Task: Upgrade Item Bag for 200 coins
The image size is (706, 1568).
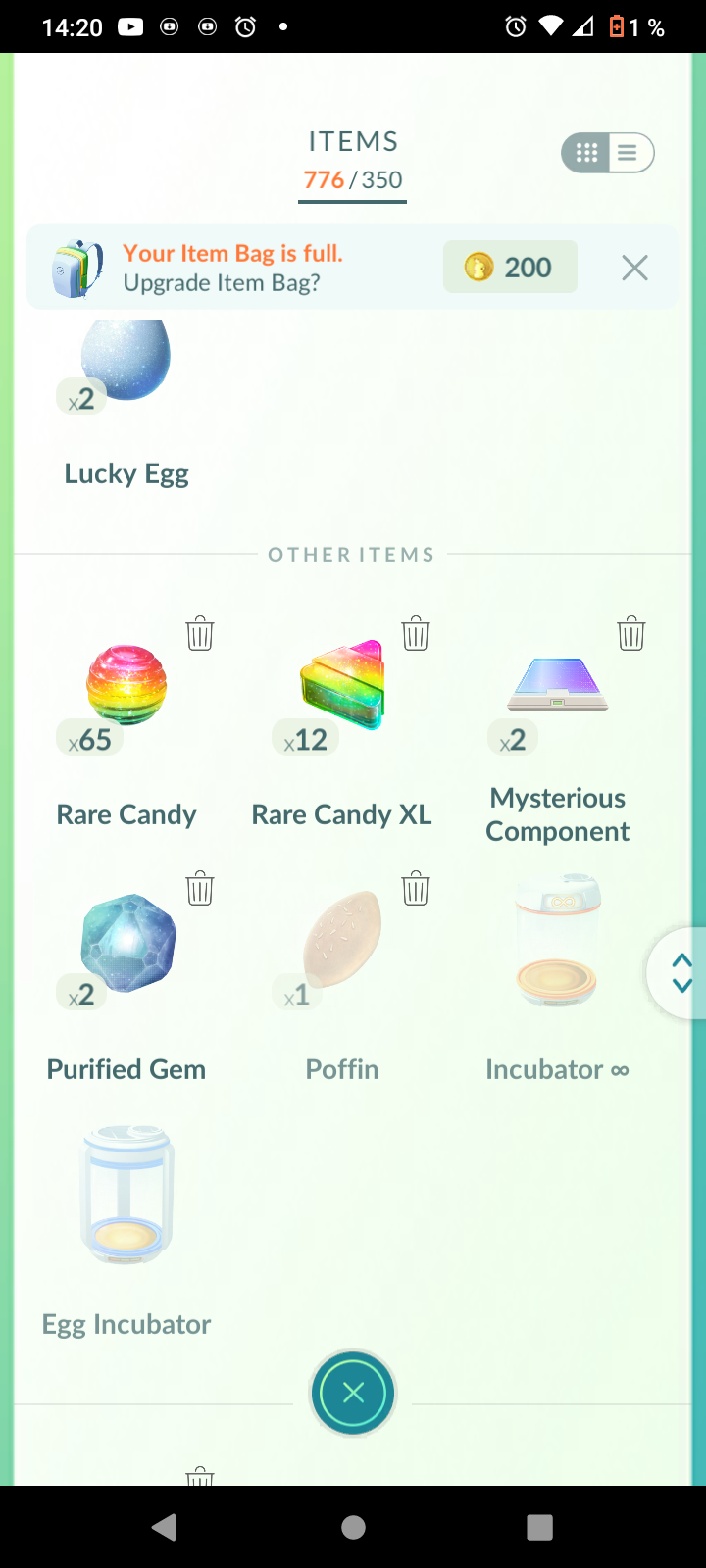Action: coord(510,267)
